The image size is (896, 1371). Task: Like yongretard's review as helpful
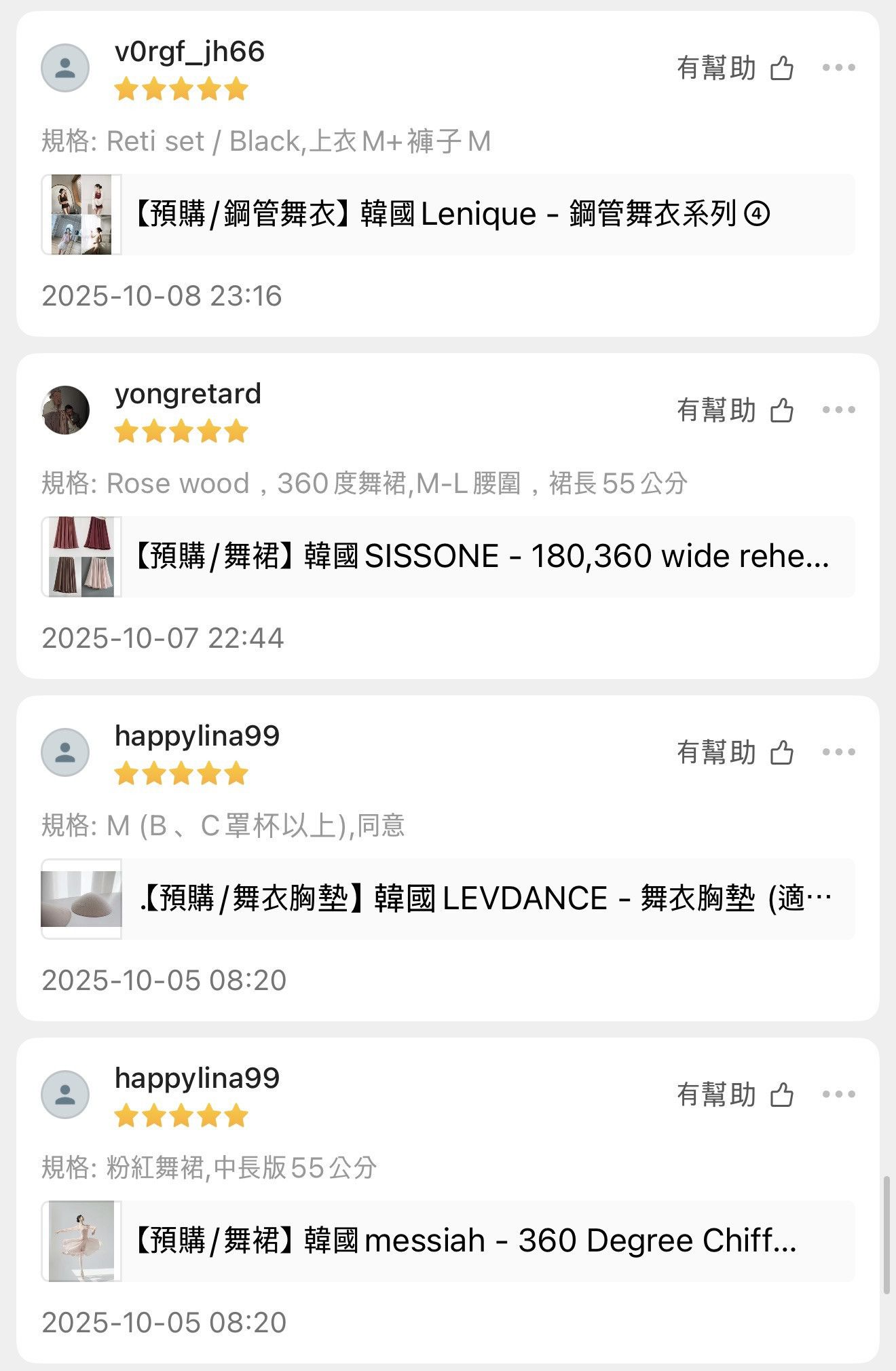pos(735,410)
